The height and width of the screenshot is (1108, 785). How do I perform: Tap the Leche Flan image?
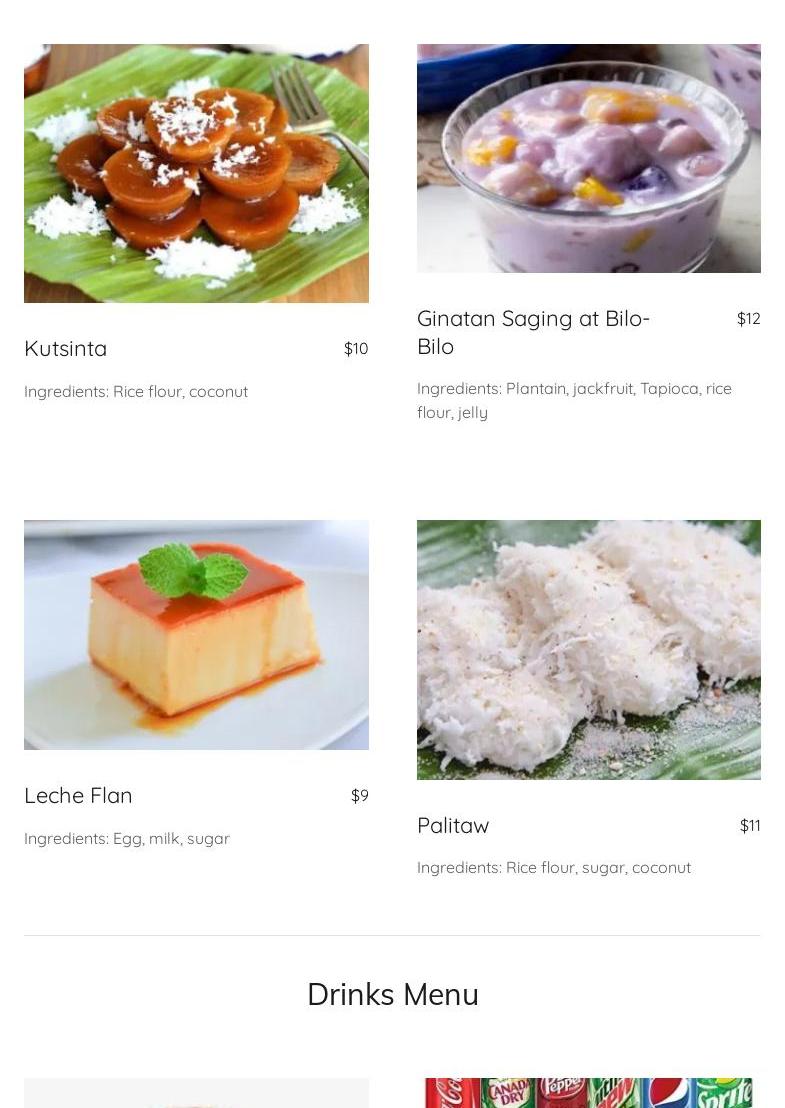(x=196, y=634)
